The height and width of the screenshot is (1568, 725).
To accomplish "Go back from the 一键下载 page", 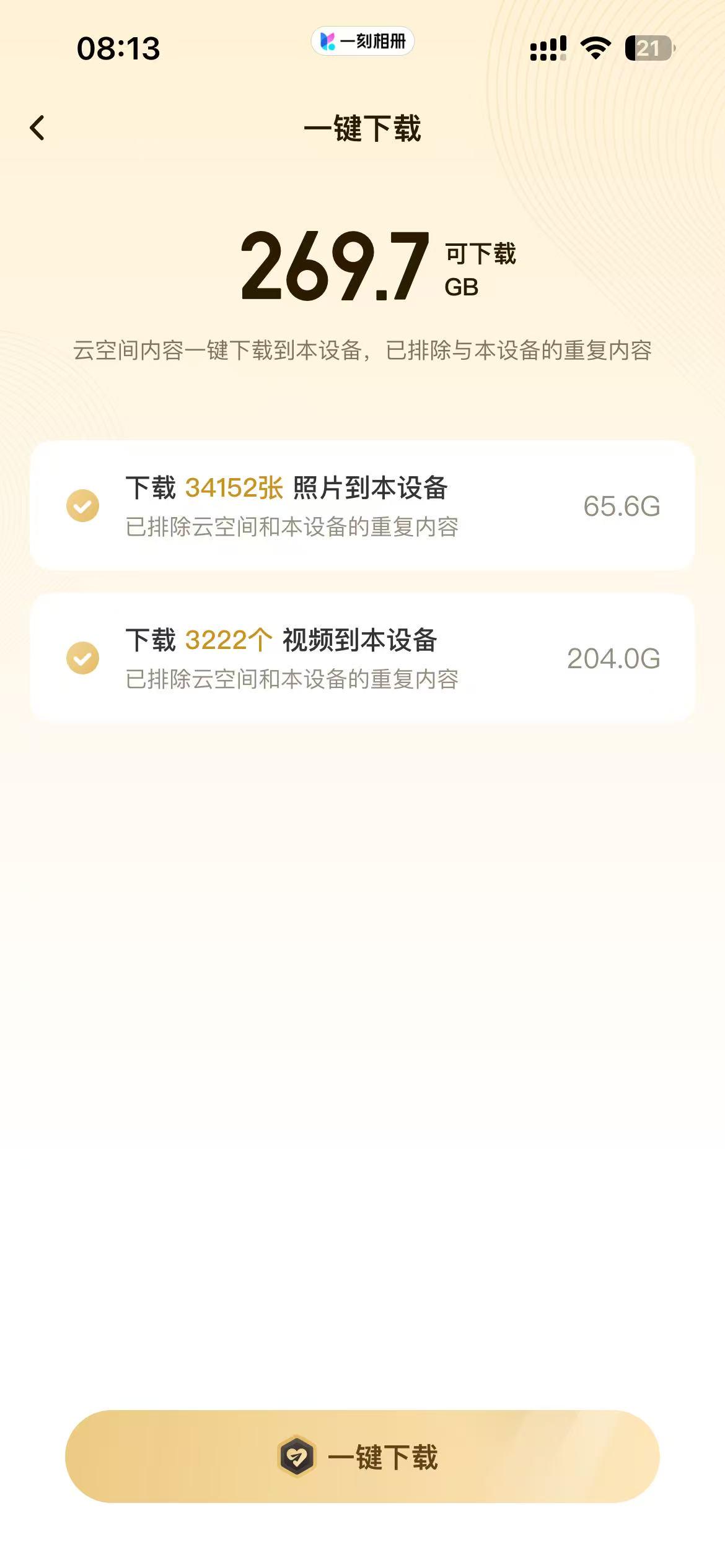I will pyautogui.click(x=38, y=128).
